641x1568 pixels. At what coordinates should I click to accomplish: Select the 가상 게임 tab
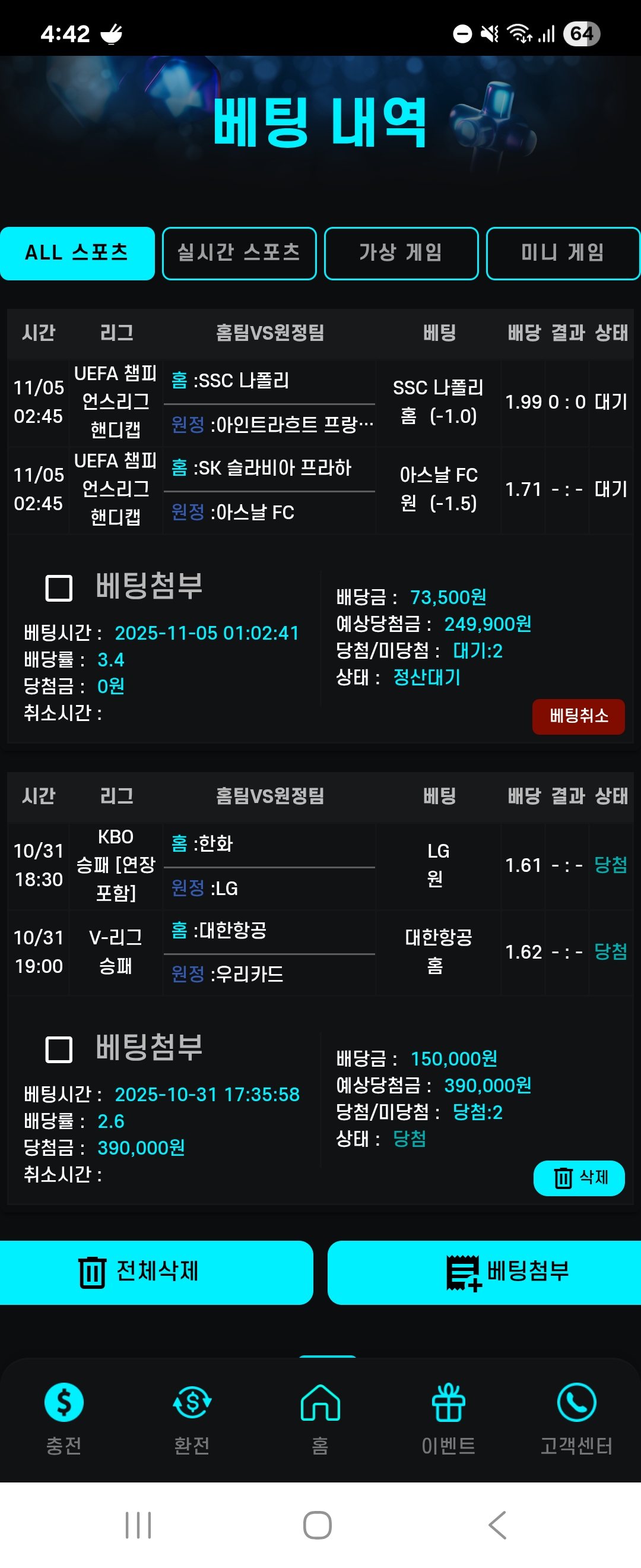(x=401, y=253)
